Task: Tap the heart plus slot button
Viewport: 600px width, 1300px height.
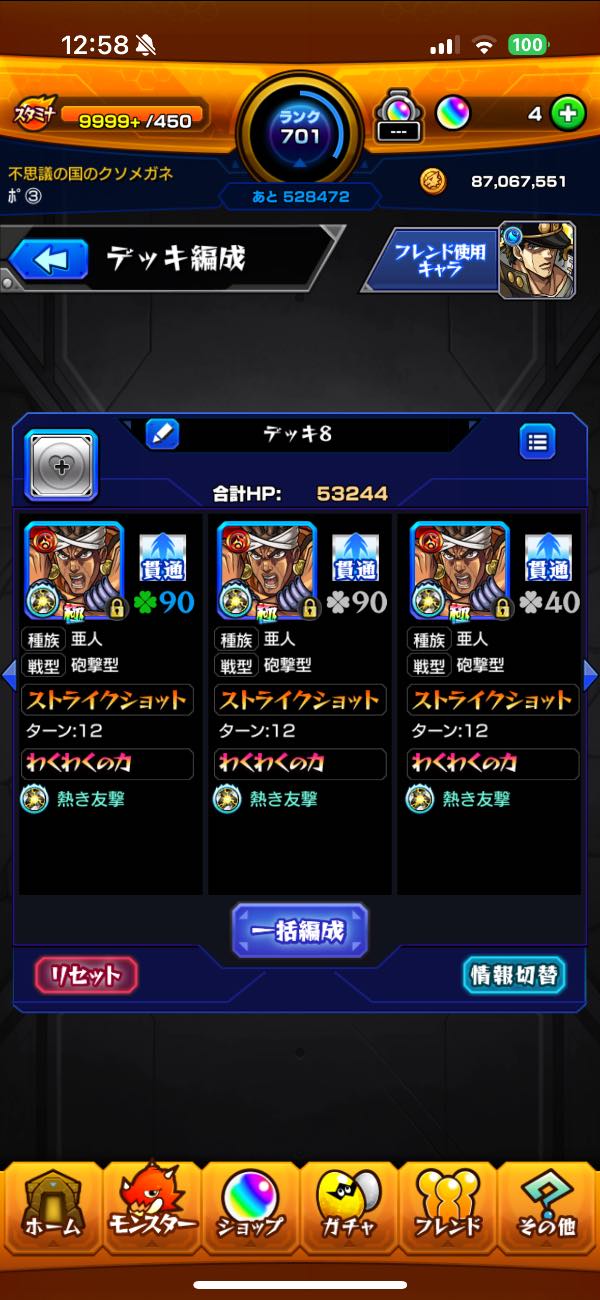Action: tap(61, 465)
